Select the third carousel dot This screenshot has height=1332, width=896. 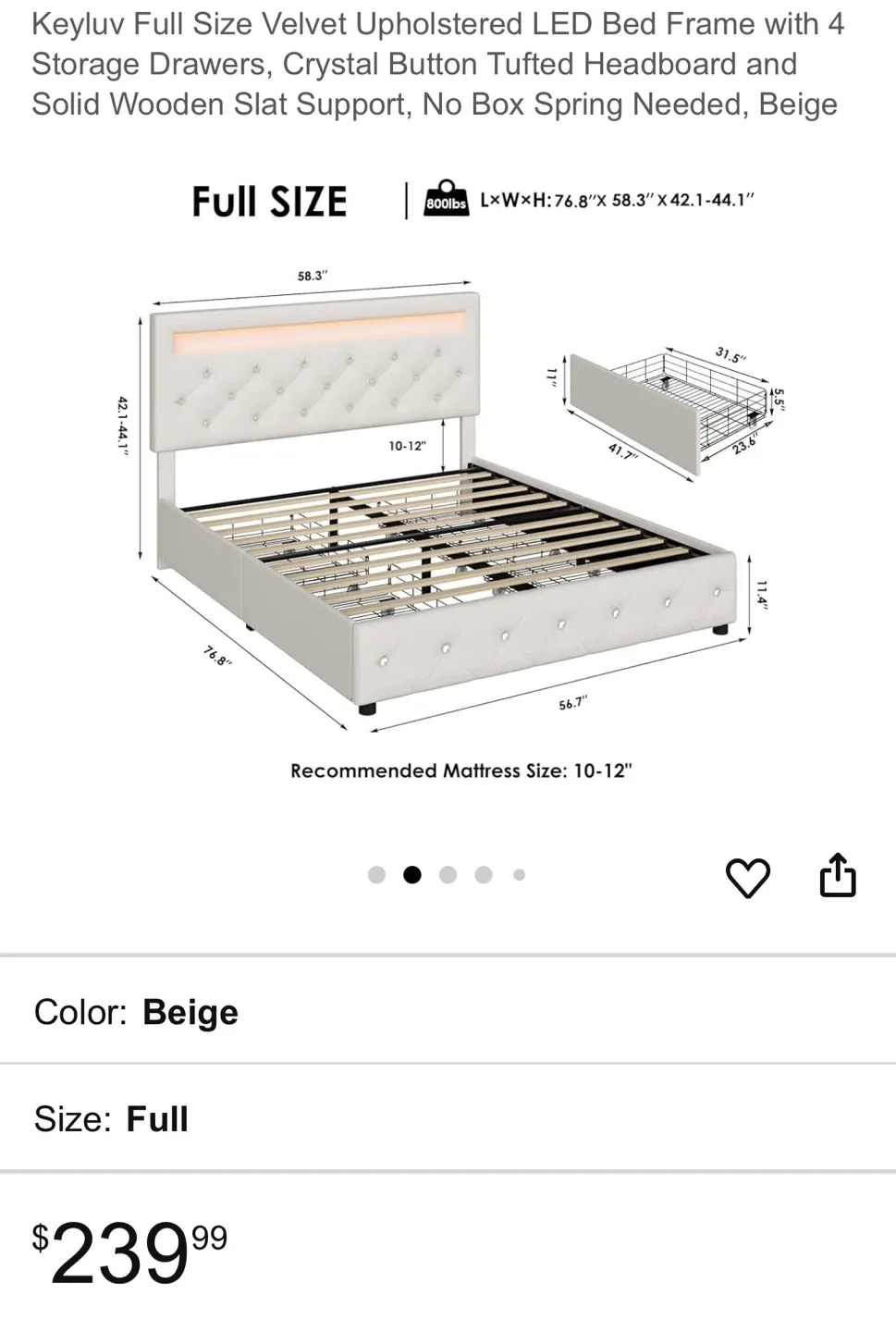(x=448, y=874)
